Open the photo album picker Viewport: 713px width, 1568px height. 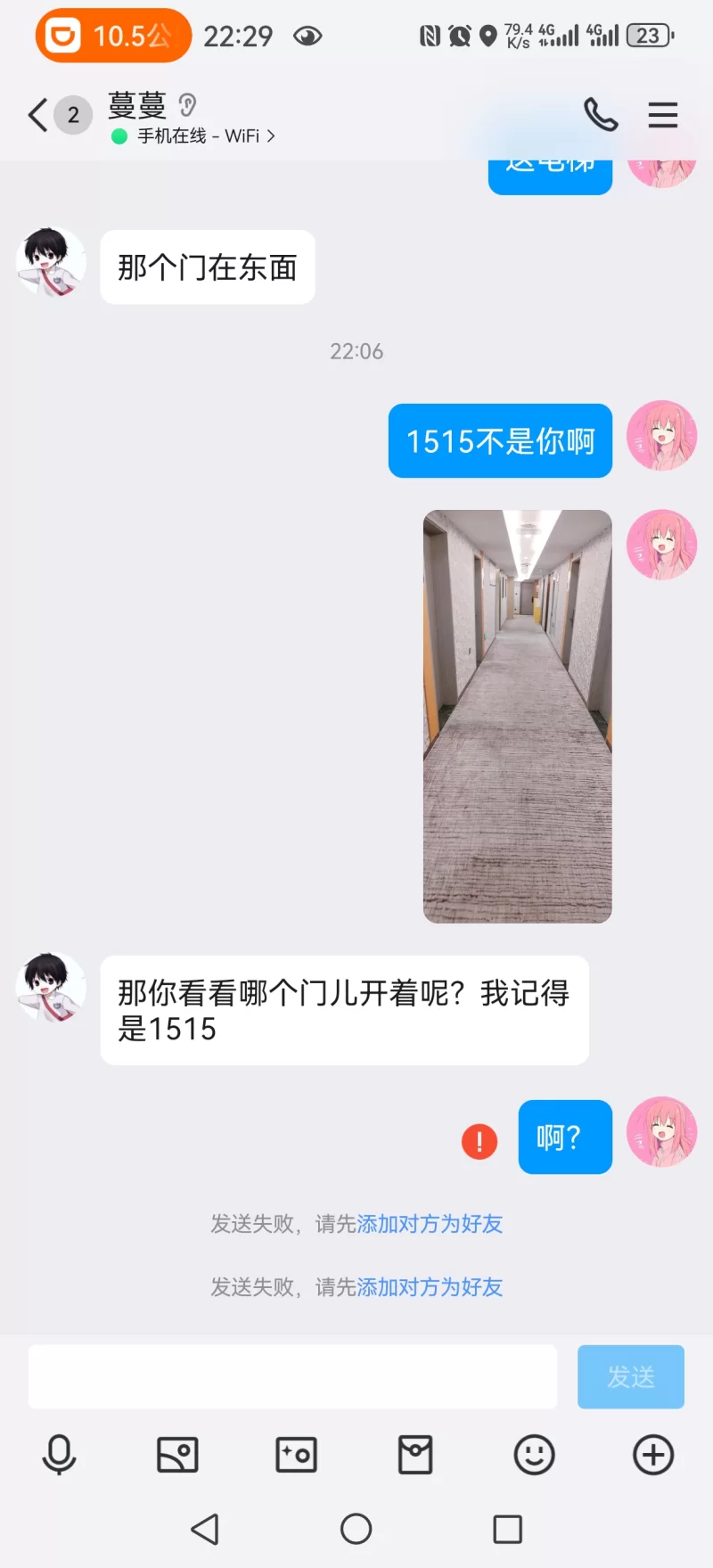click(177, 1456)
